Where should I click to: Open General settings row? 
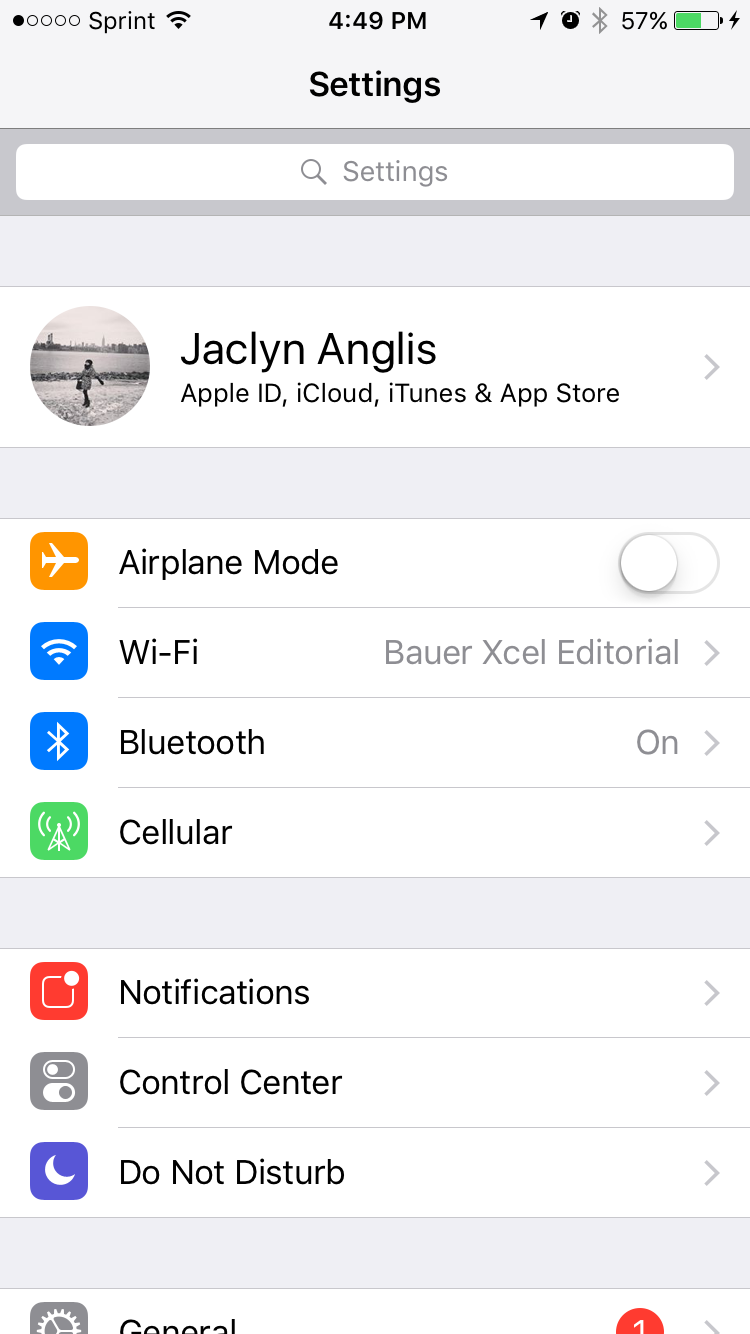click(x=375, y=1318)
